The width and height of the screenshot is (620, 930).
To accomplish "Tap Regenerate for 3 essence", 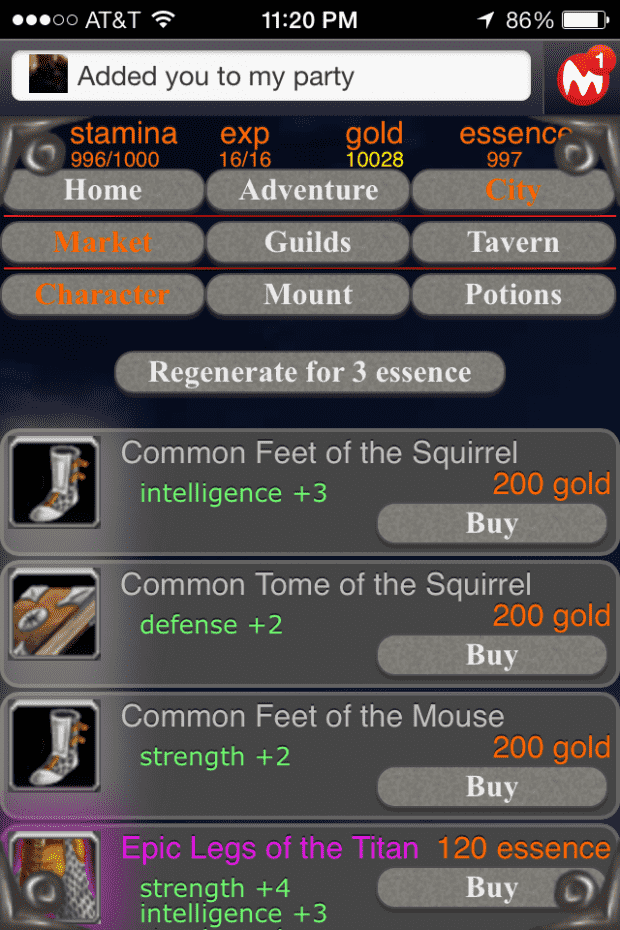I will coord(310,373).
